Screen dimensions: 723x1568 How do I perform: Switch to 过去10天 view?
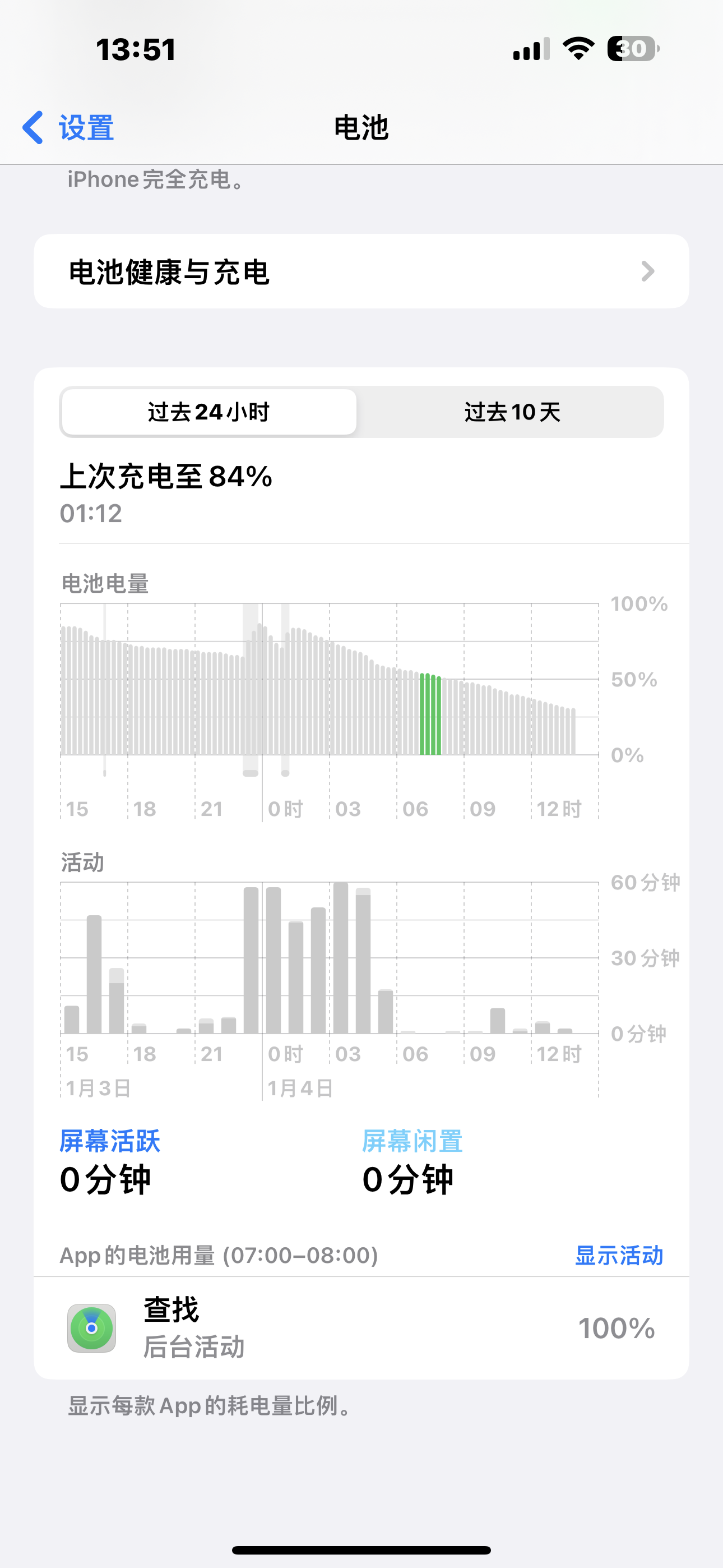coord(511,412)
